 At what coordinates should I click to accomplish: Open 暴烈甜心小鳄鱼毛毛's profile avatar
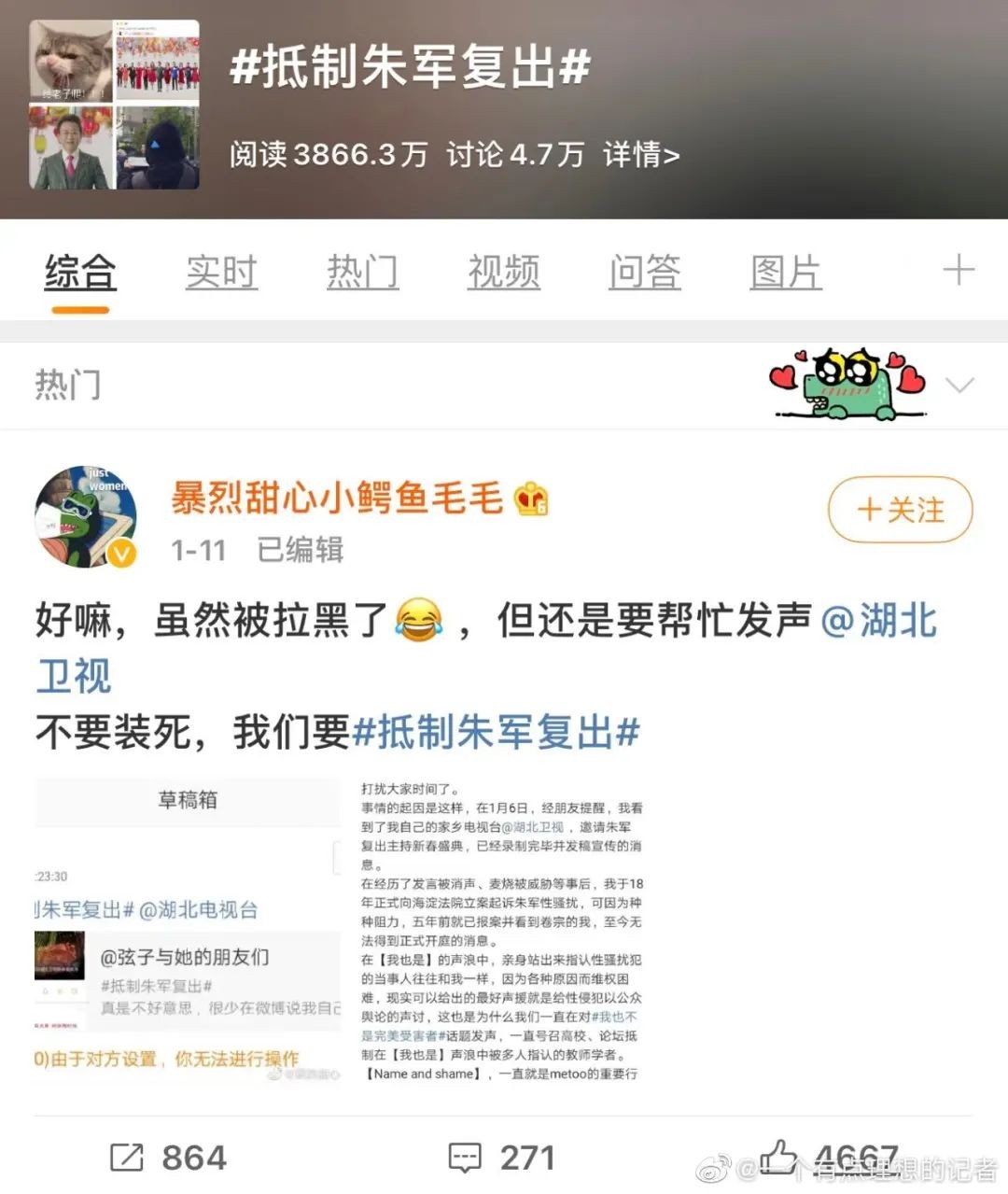(x=86, y=516)
